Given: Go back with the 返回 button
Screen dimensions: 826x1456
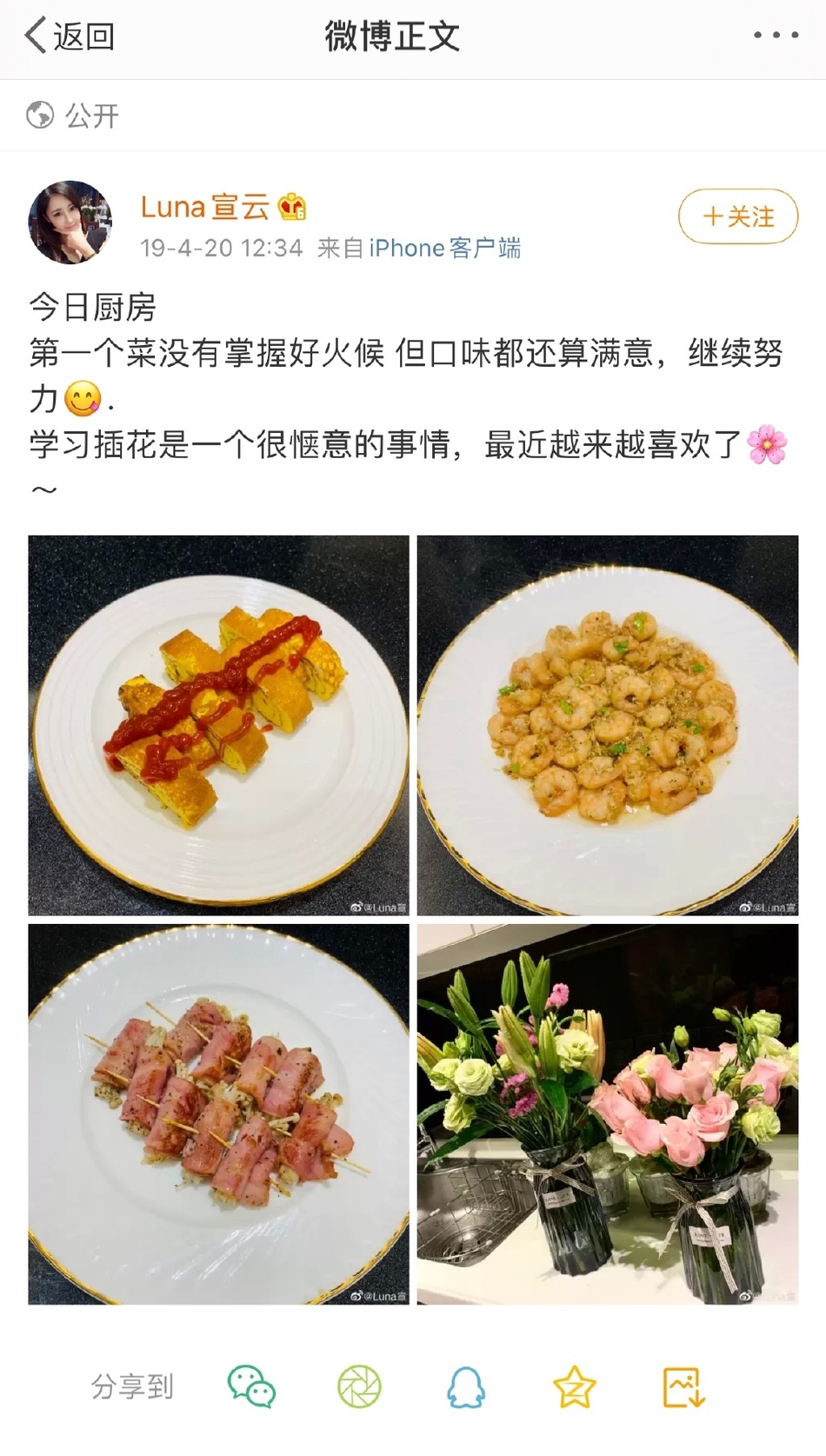Looking at the screenshot, I should point(70,37).
